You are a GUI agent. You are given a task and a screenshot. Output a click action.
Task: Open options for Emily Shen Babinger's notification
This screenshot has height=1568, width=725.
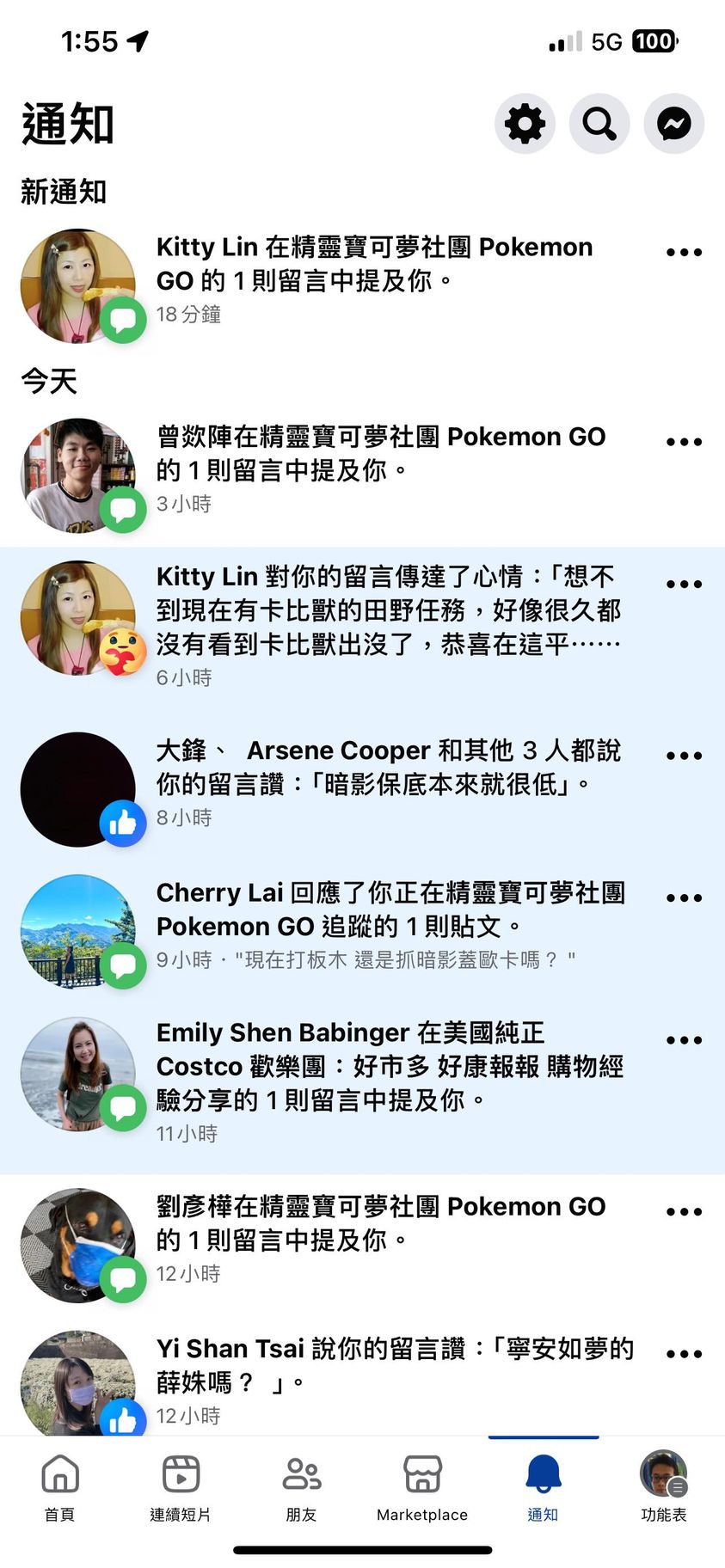(x=684, y=1040)
